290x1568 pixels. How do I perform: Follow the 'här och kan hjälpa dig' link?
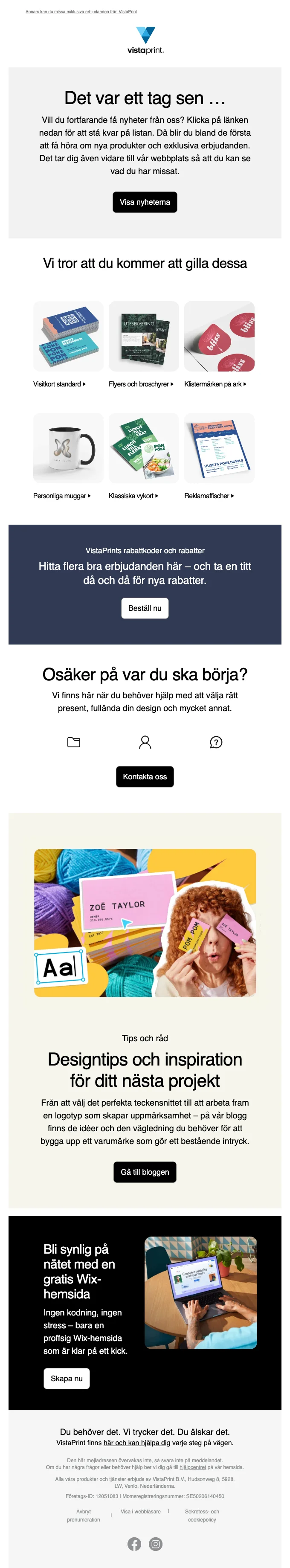137,1443
